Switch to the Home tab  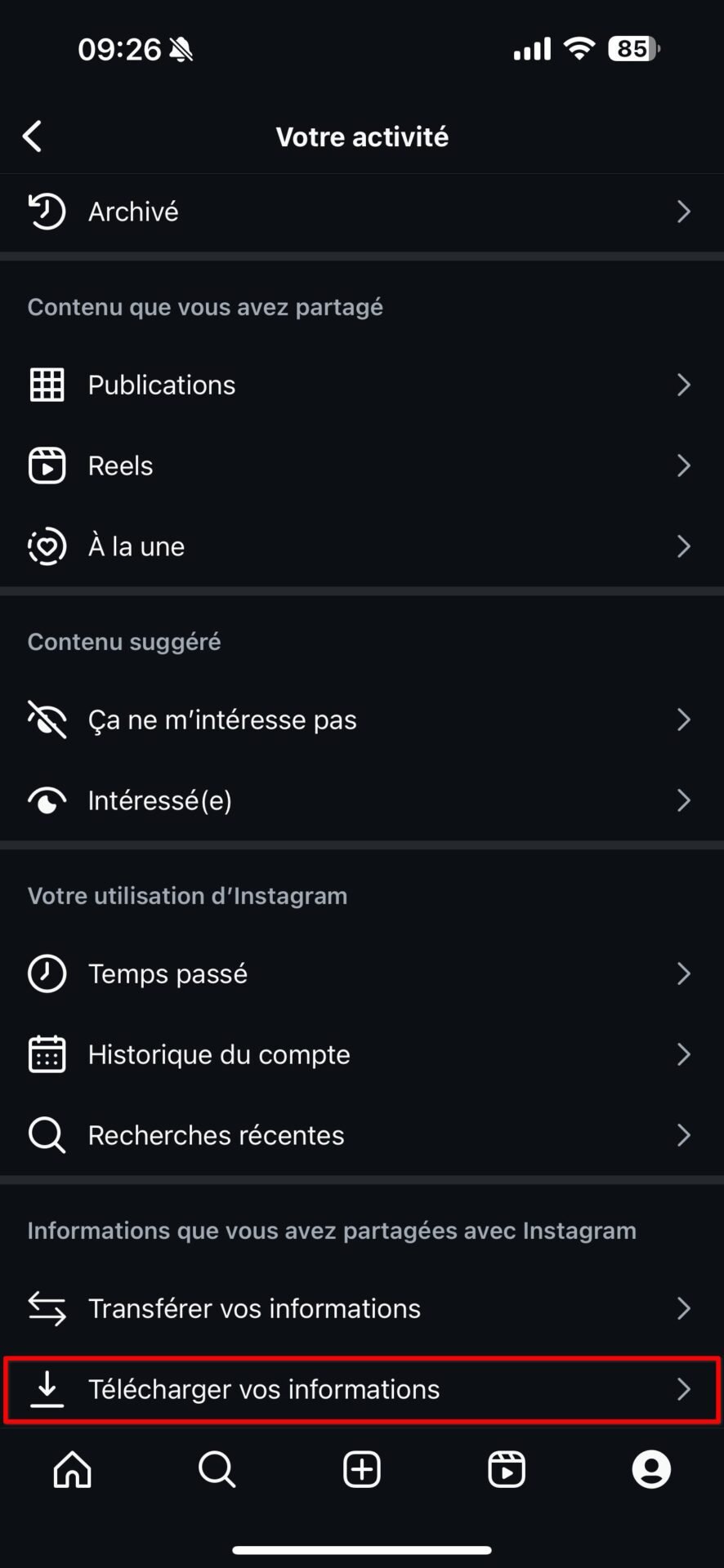coord(73,1470)
